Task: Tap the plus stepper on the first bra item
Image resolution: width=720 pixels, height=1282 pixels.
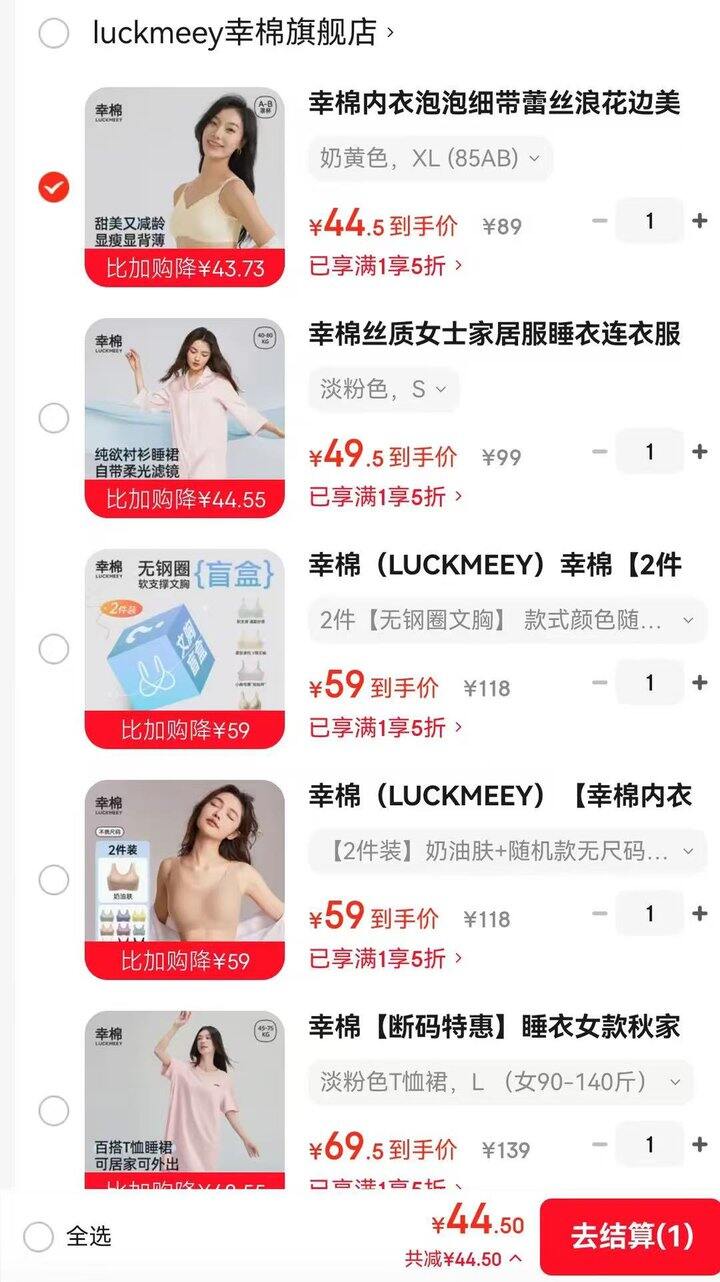Action: pyautogui.click(x=697, y=221)
